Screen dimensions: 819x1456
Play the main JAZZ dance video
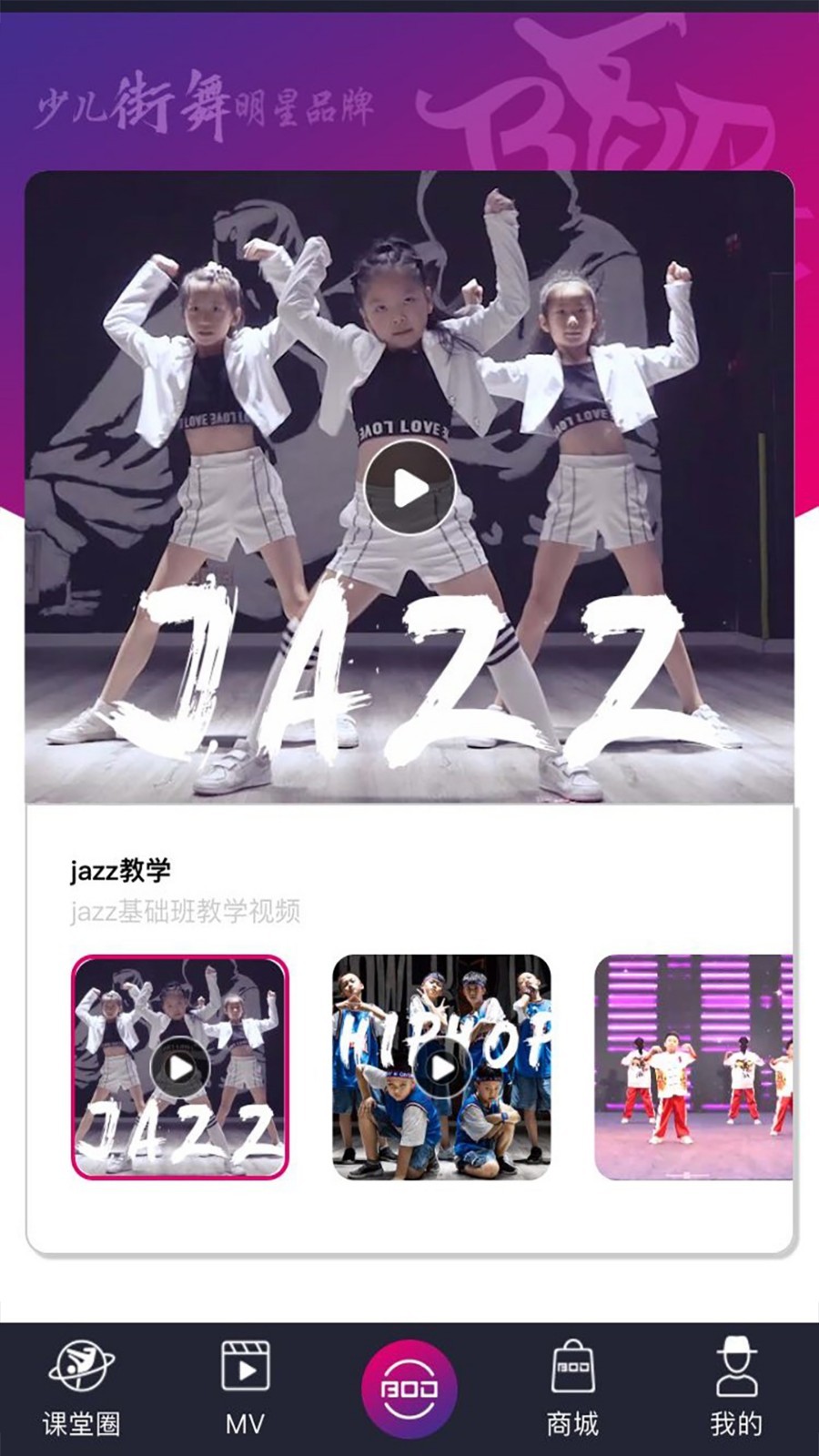point(409,488)
